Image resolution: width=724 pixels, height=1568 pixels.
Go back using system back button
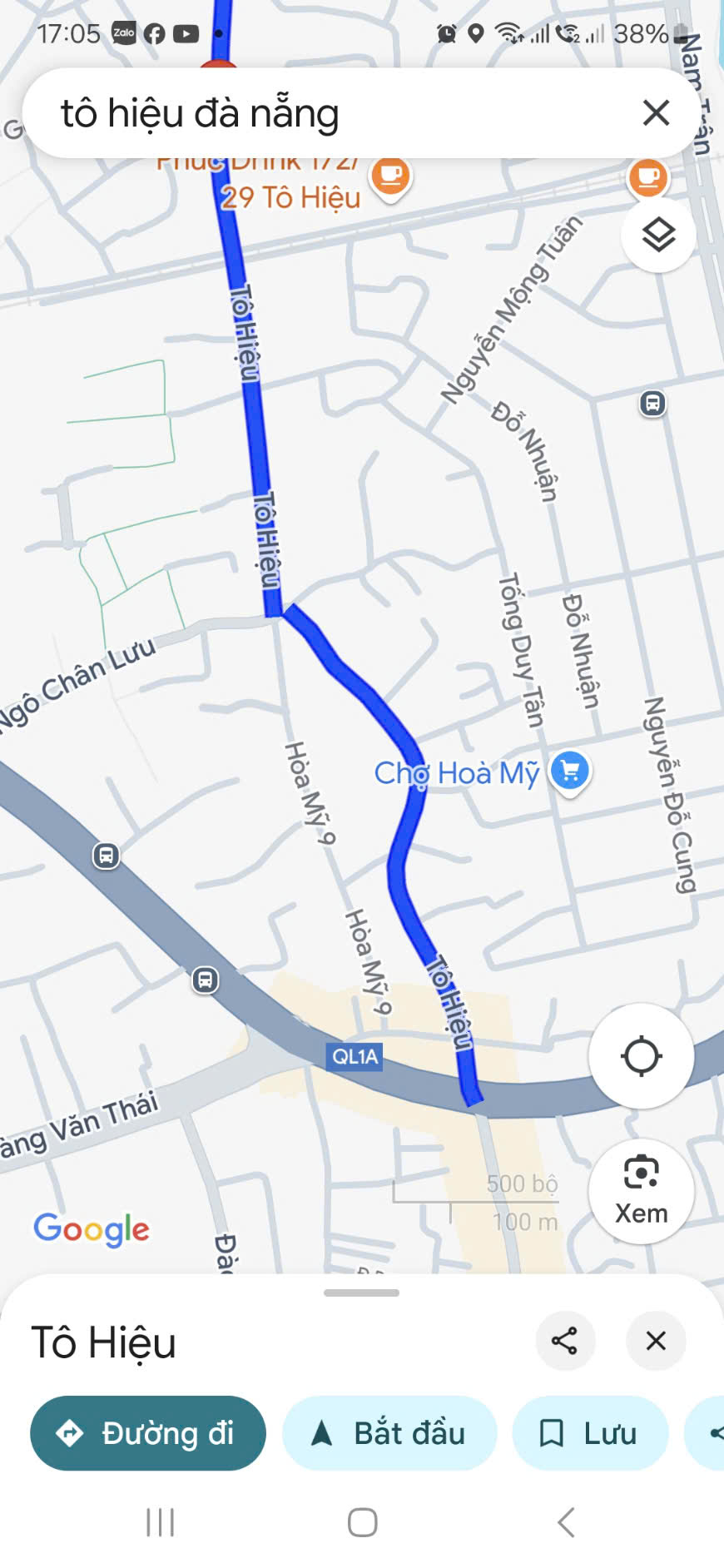click(x=566, y=1522)
